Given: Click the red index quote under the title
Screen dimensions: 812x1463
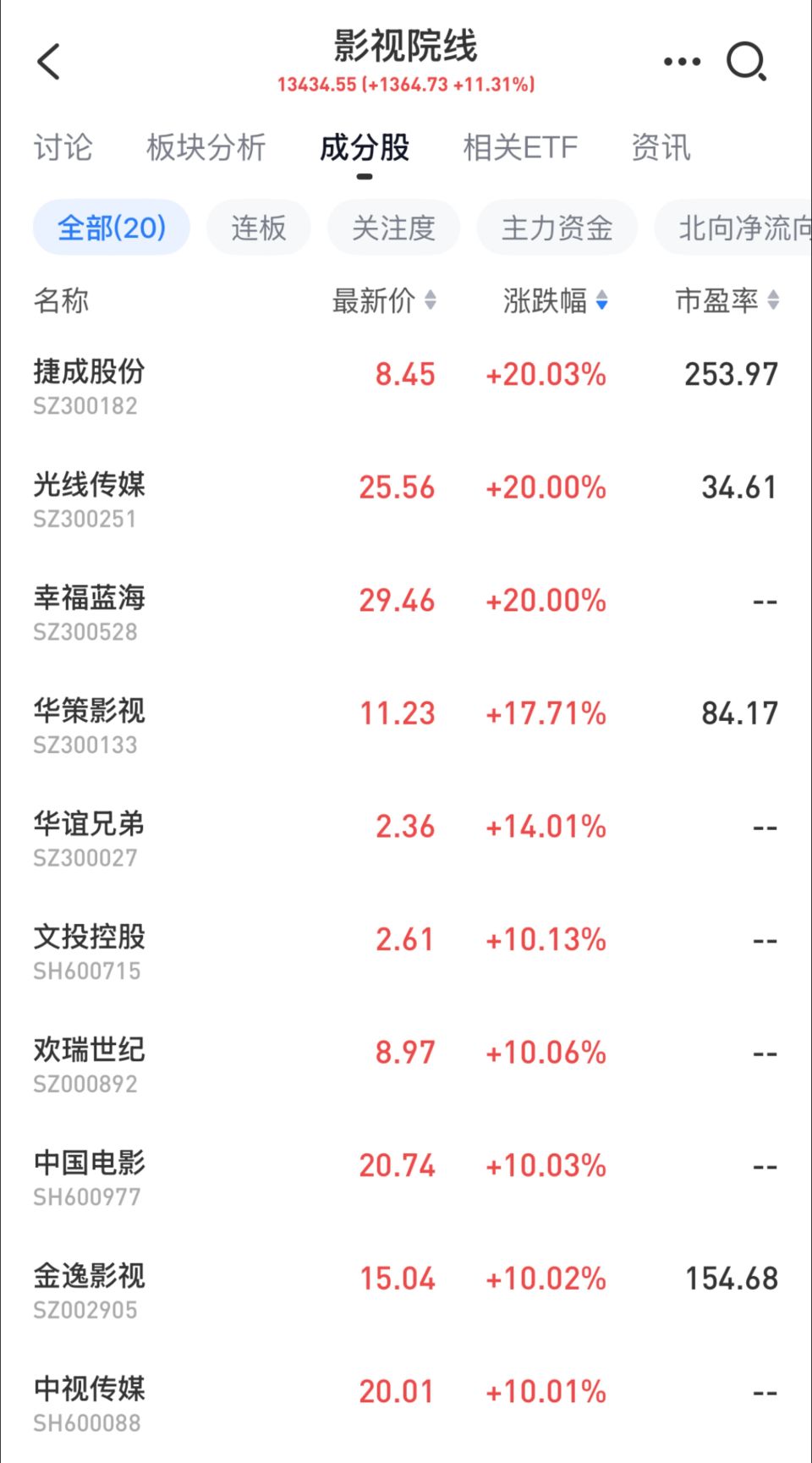Looking at the screenshot, I should point(406,84).
